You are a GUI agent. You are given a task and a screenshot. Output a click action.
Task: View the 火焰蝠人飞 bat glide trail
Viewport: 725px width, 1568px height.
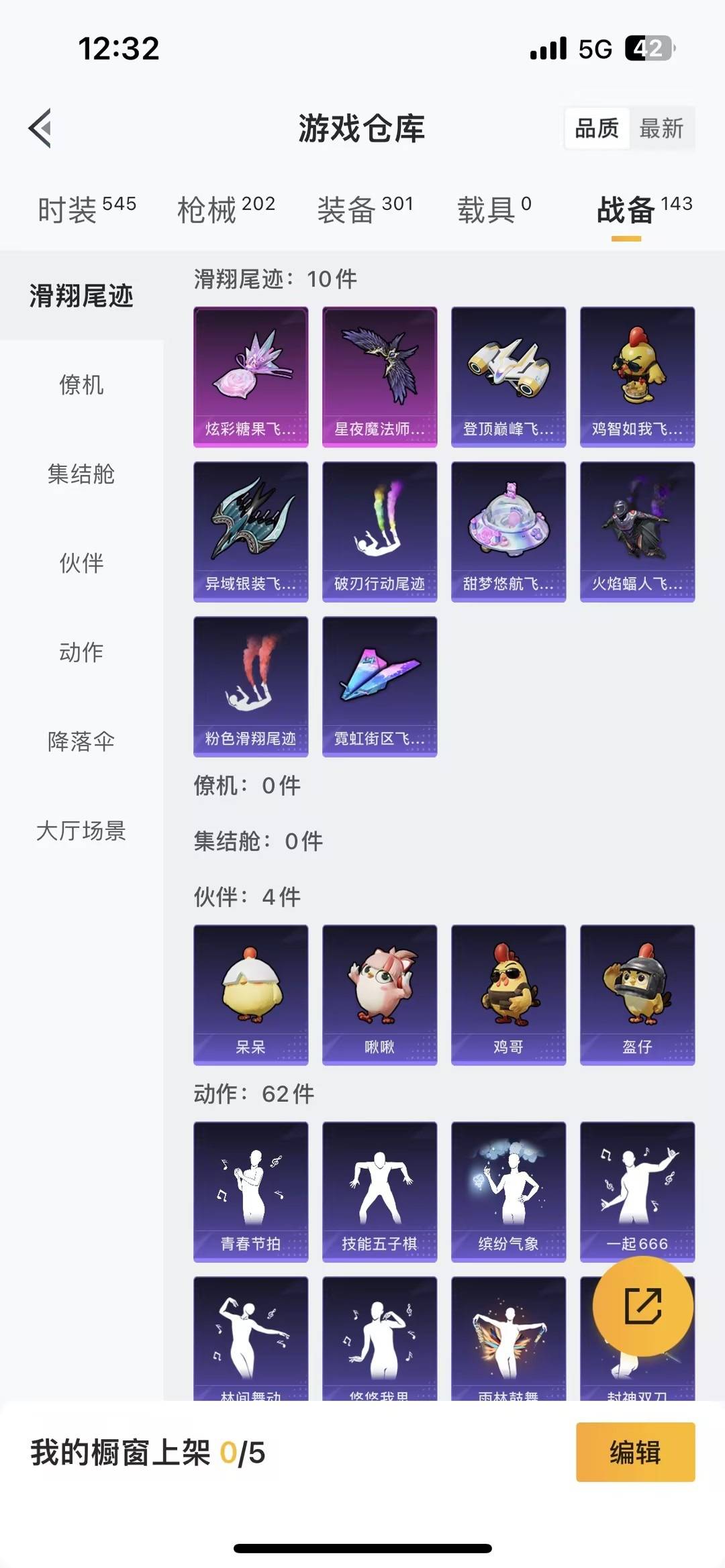[x=637, y=531]
